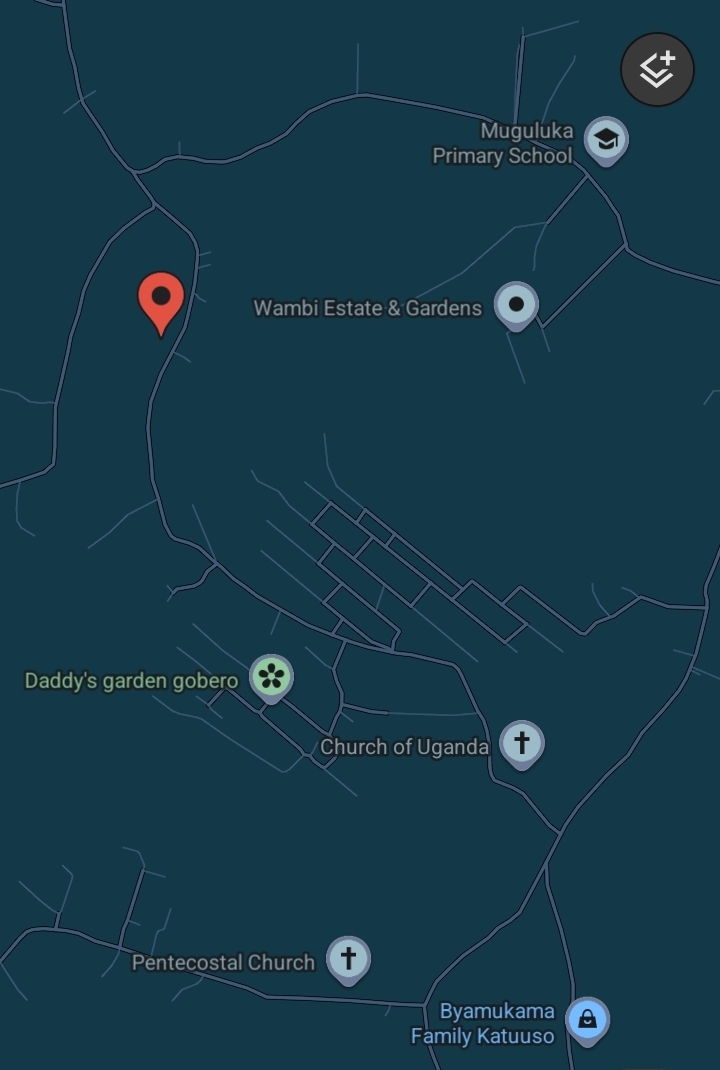
Task: Select the Pentecostal Church cross icon
Action: coord(347,958)
